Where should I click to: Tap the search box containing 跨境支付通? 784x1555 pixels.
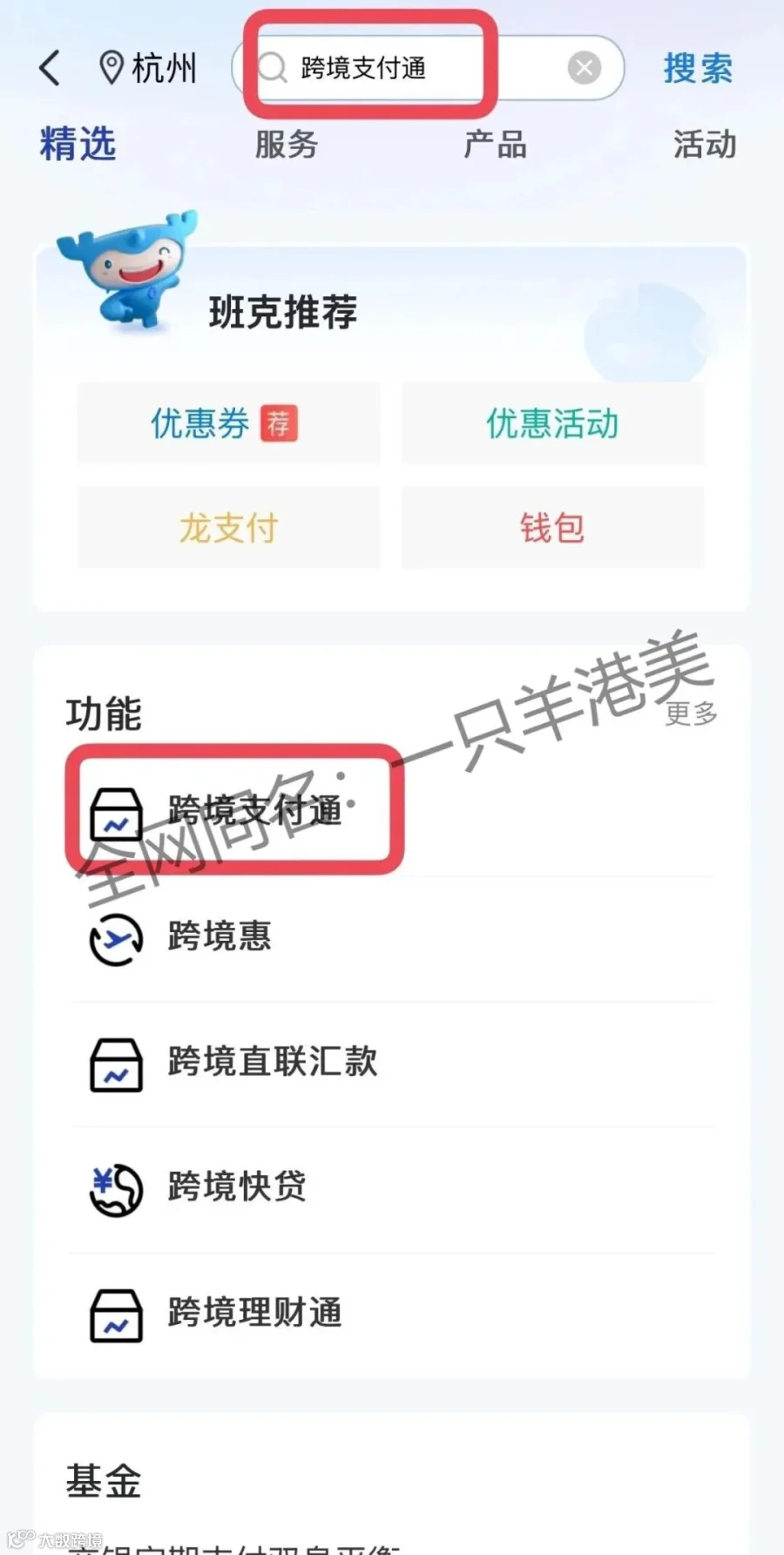point(427,67)
